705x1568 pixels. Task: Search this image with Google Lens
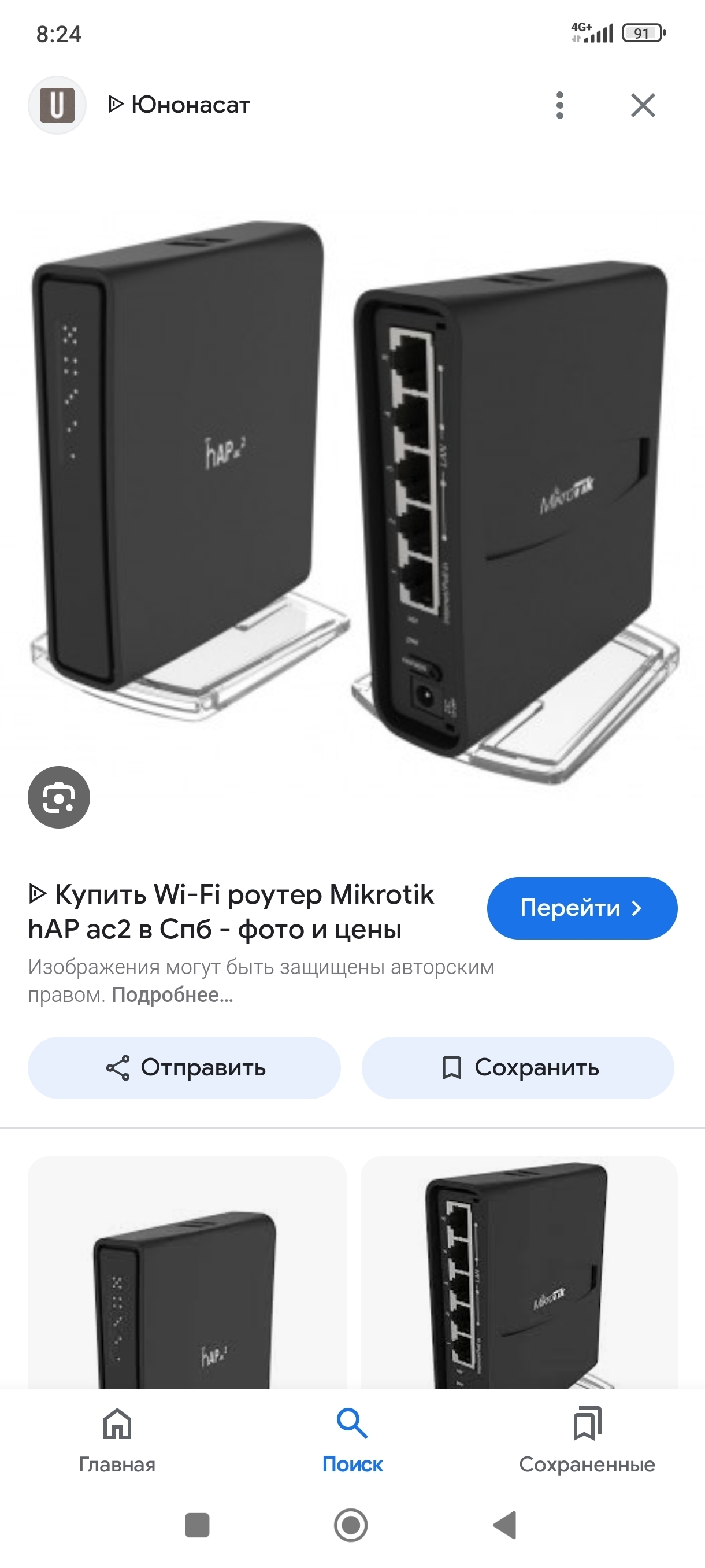[x=59, y=797]
